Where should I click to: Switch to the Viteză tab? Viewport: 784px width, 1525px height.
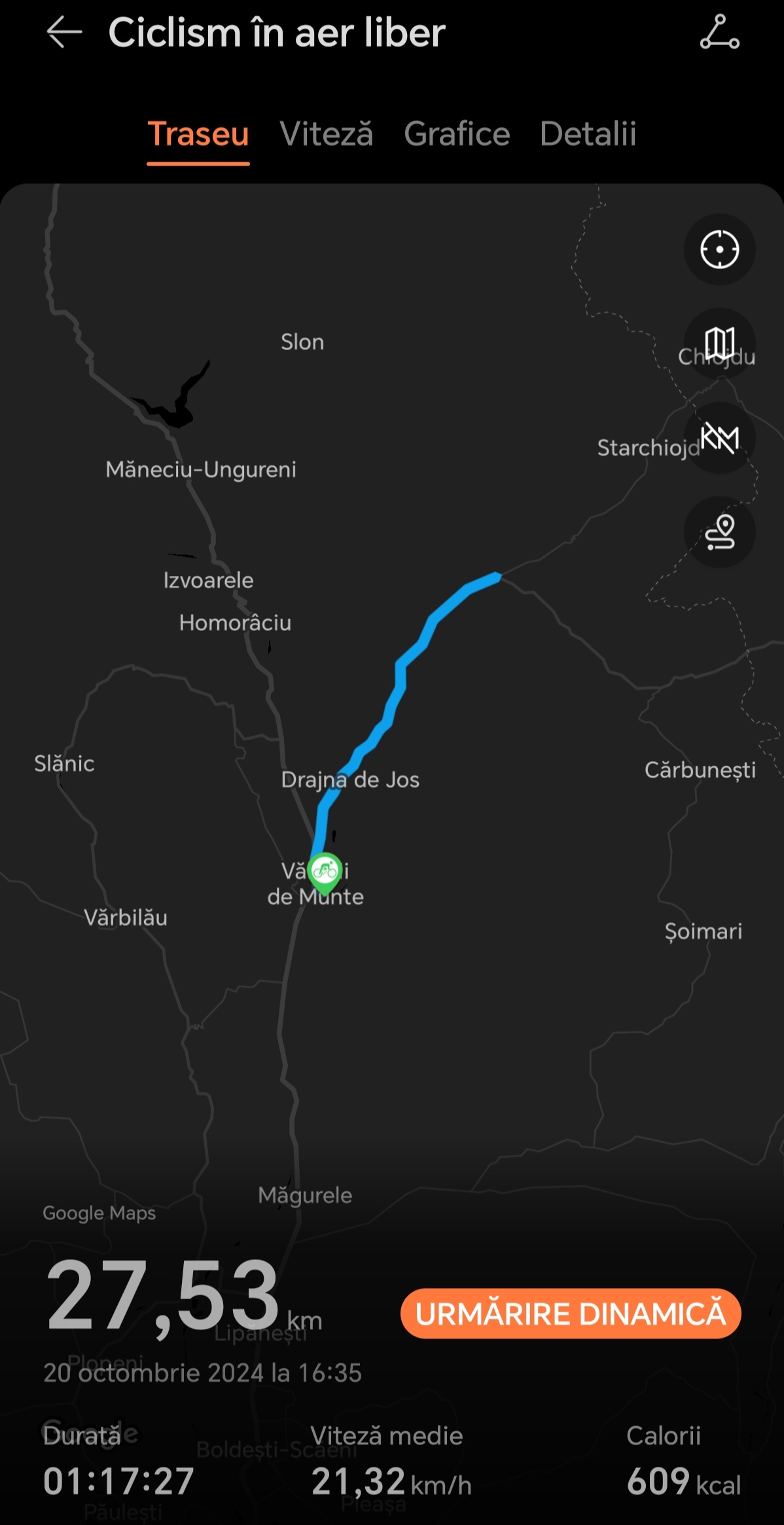coord(326,134)
